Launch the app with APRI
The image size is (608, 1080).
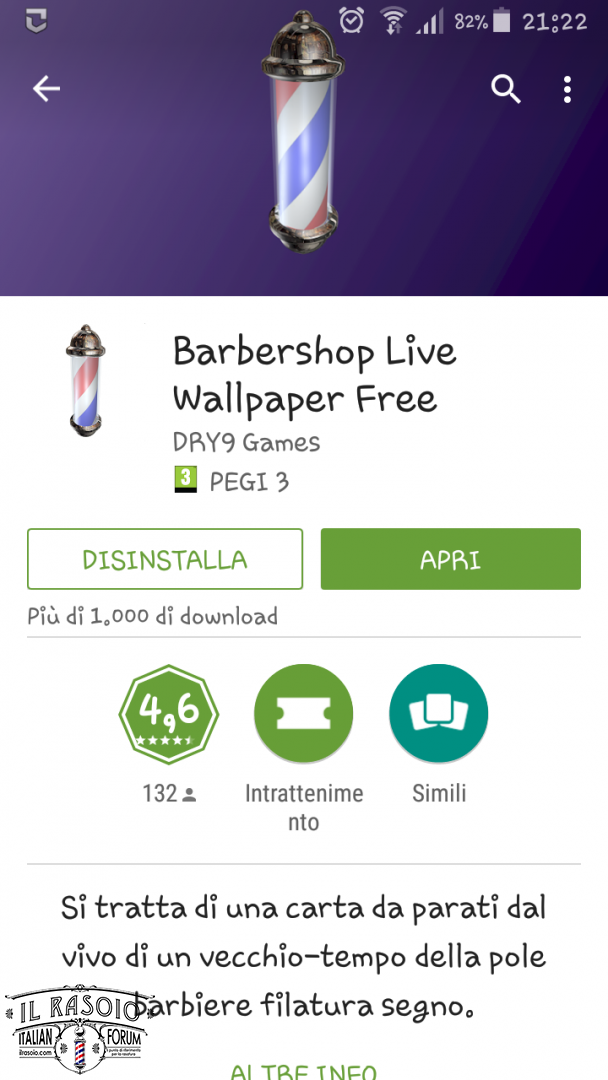pos(451,559)
